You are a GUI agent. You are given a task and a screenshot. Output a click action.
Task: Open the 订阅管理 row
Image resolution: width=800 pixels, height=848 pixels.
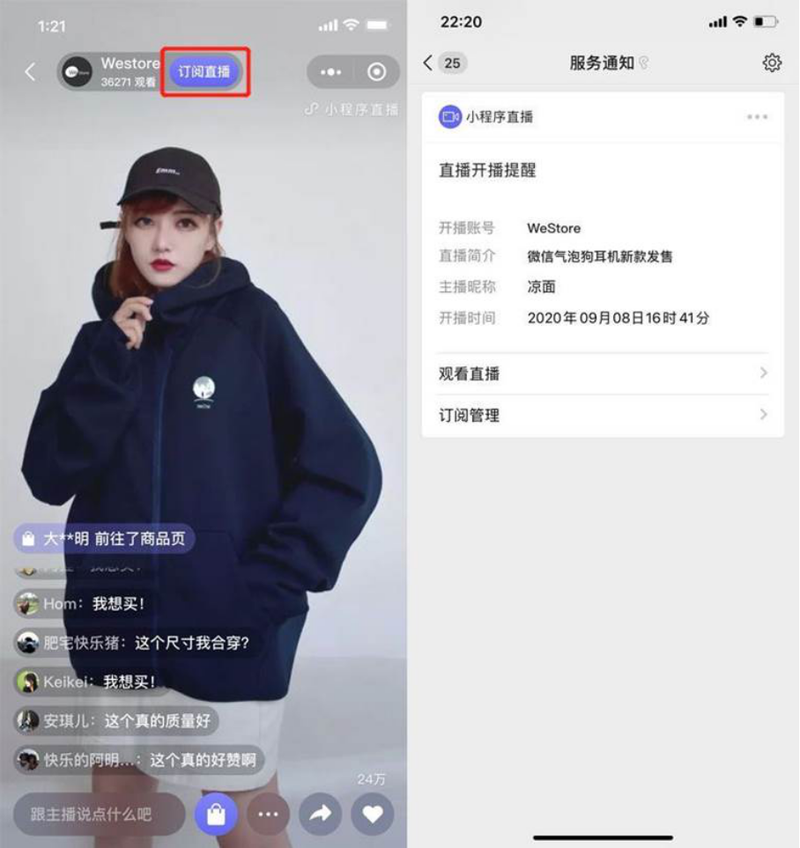pyautogui.click(x=602, y=415)
